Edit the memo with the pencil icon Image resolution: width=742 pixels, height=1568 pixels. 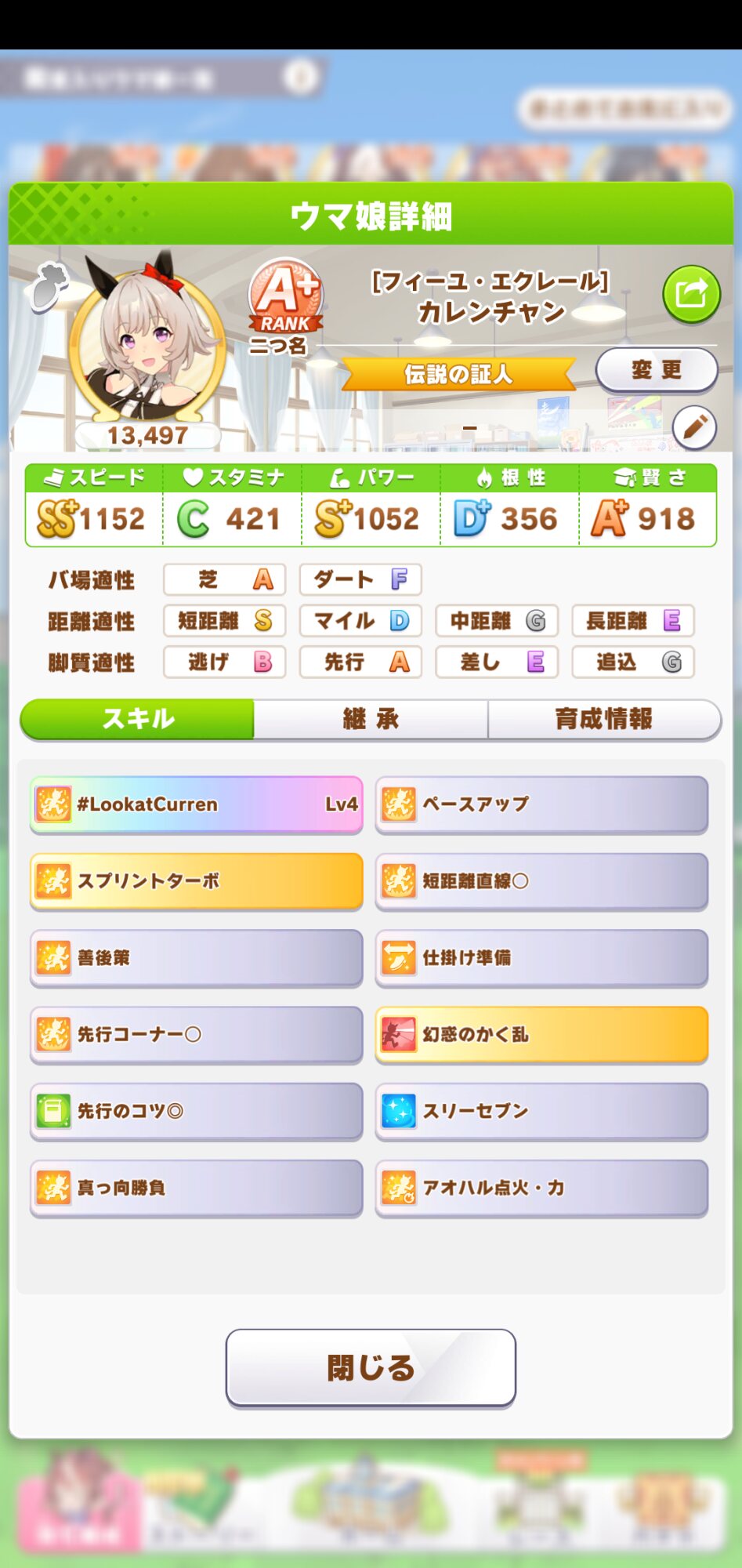coord(694,428)
